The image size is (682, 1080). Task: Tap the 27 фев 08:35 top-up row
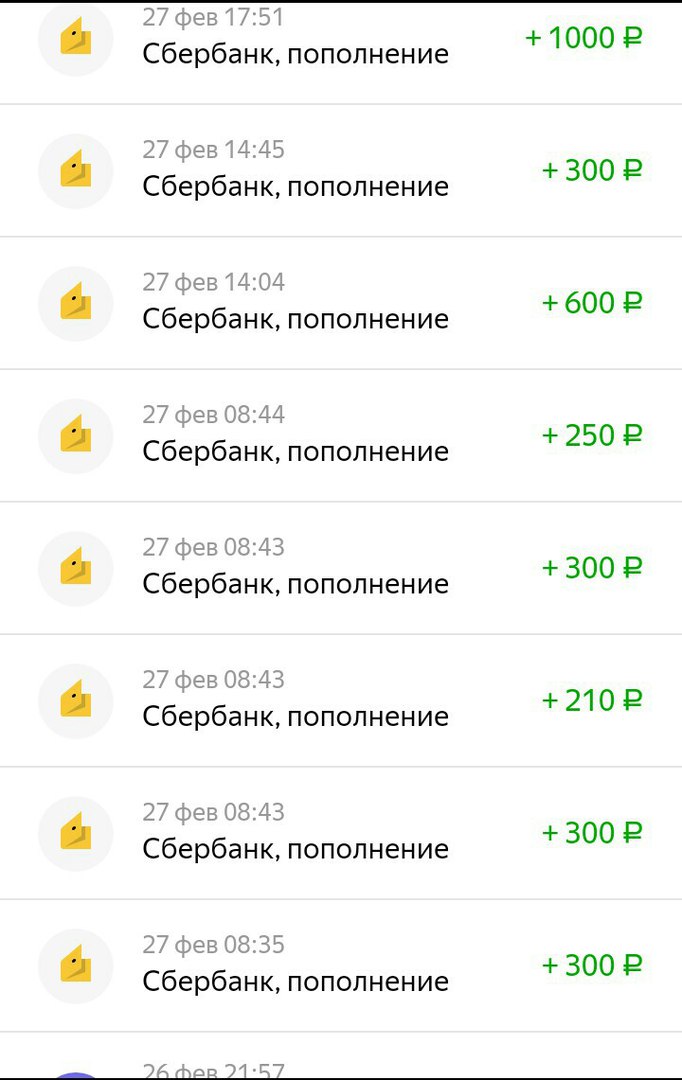(x=340, y=965)
